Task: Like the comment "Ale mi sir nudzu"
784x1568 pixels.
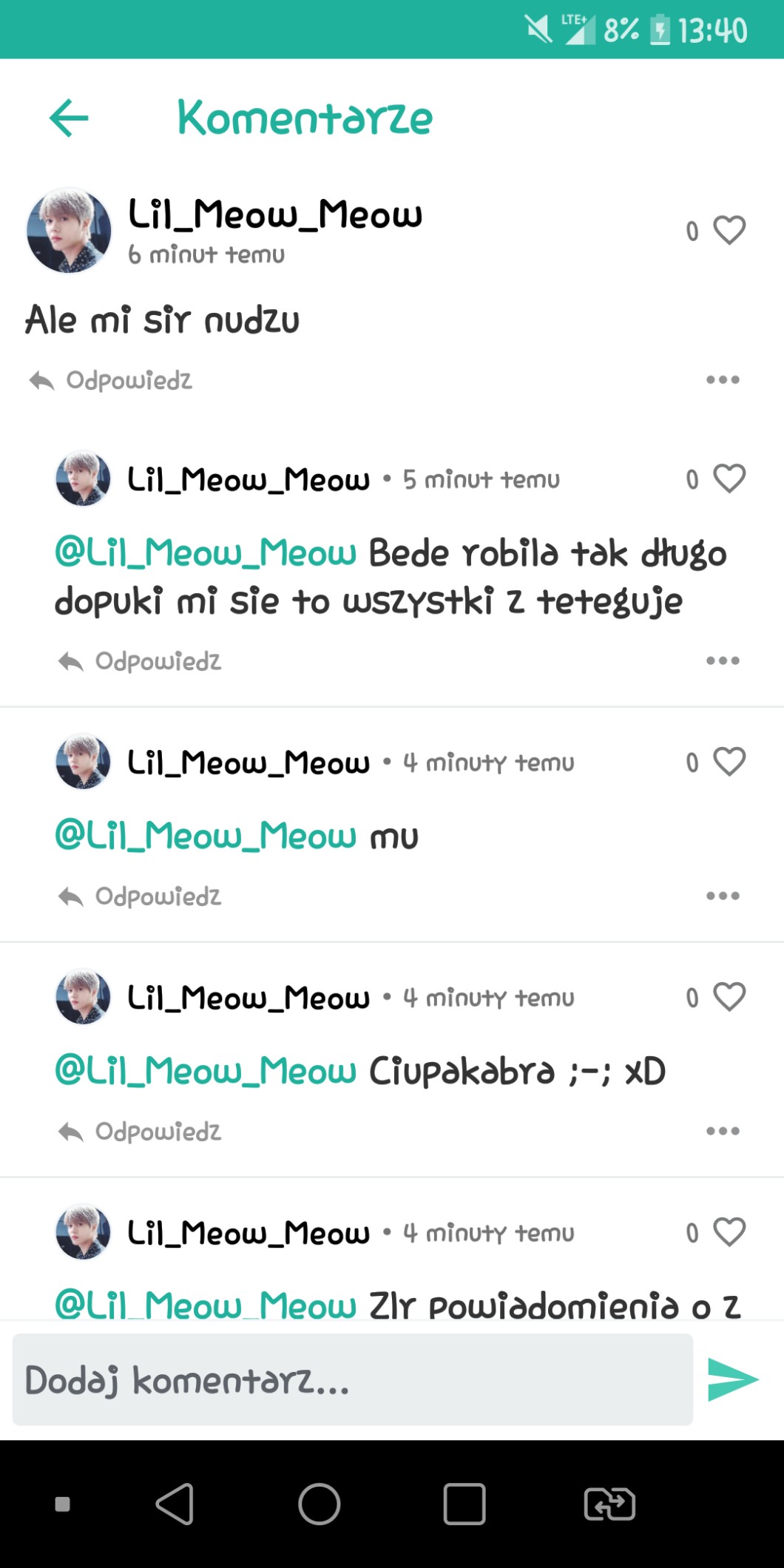Action: (729, 231)
